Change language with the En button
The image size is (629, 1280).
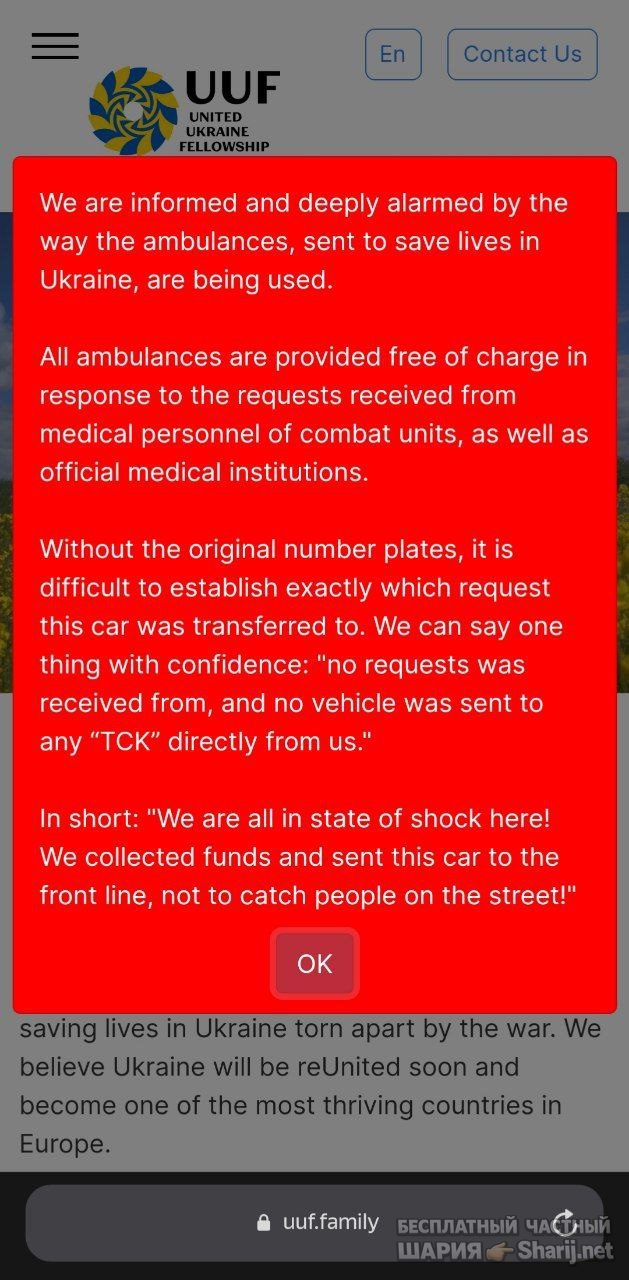pos(393,54)
